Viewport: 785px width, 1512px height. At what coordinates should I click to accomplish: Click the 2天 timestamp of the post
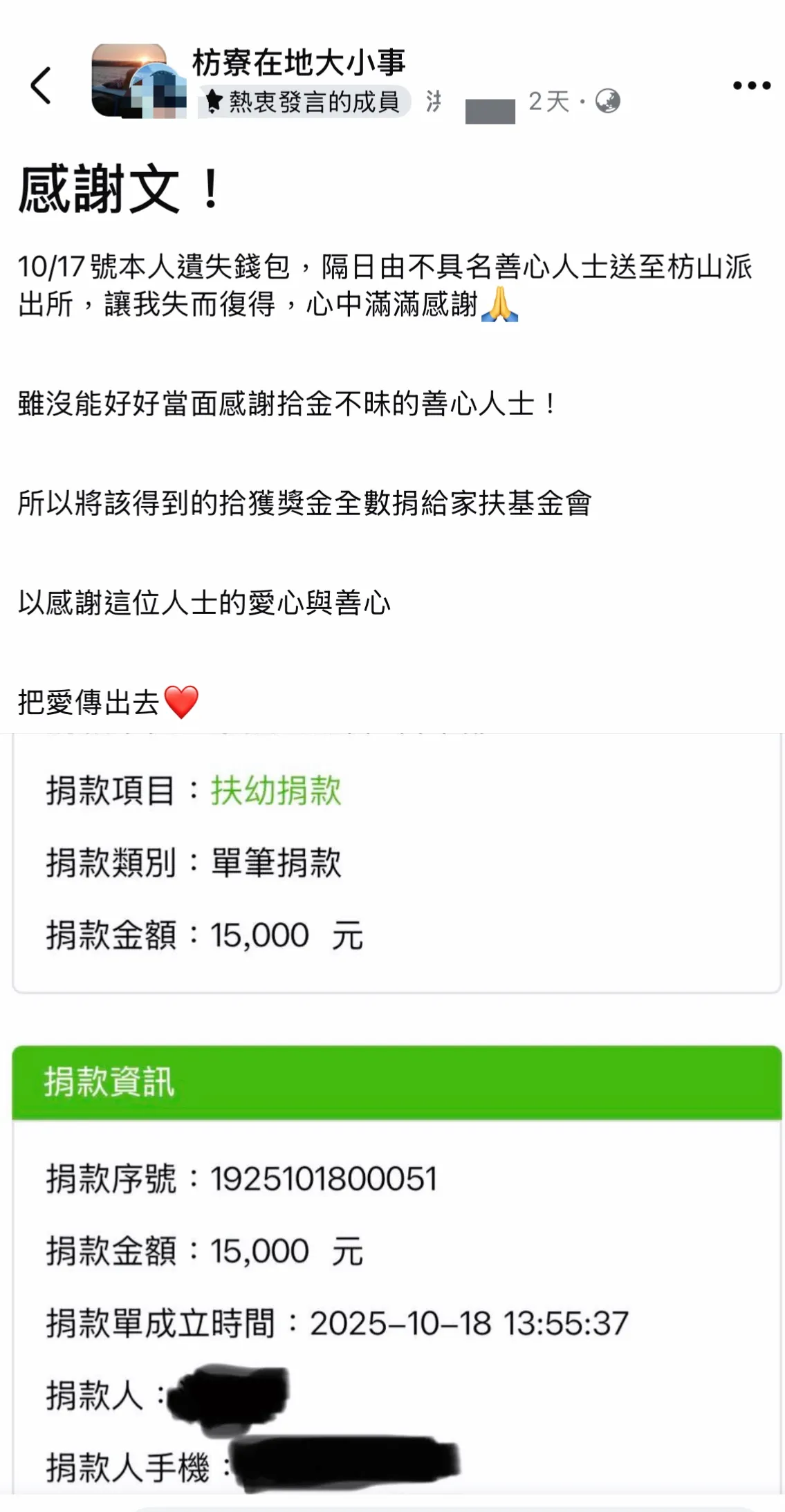tap(550, 100)
